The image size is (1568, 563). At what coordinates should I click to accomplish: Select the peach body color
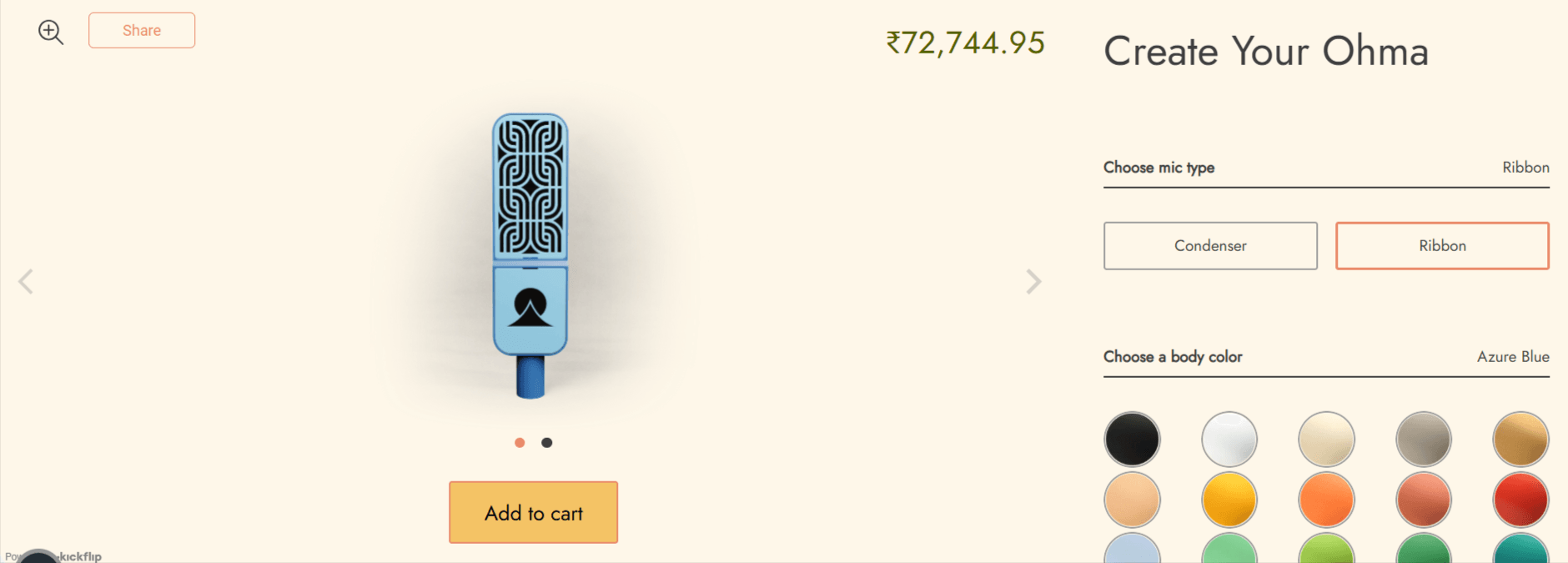[x=1132, y=500]
